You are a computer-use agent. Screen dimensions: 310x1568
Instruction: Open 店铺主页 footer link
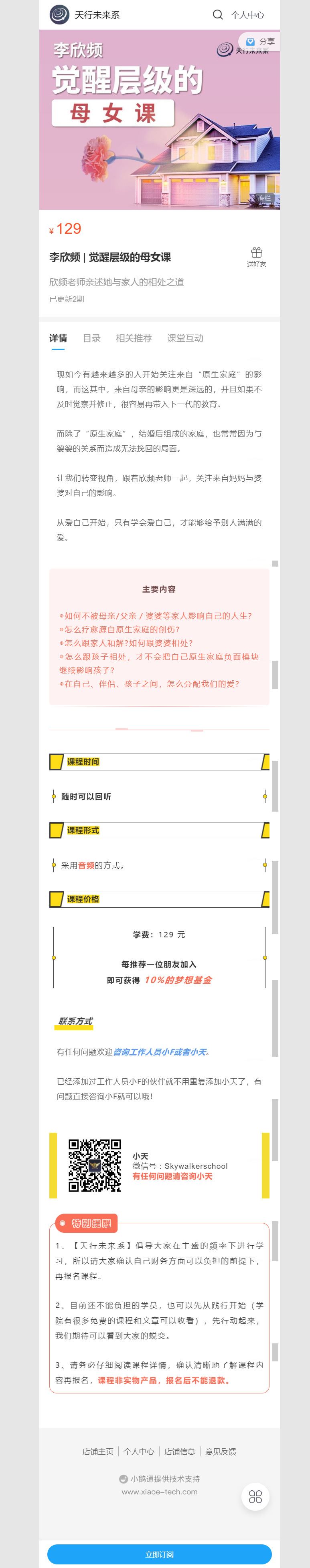coord(97,1451)
